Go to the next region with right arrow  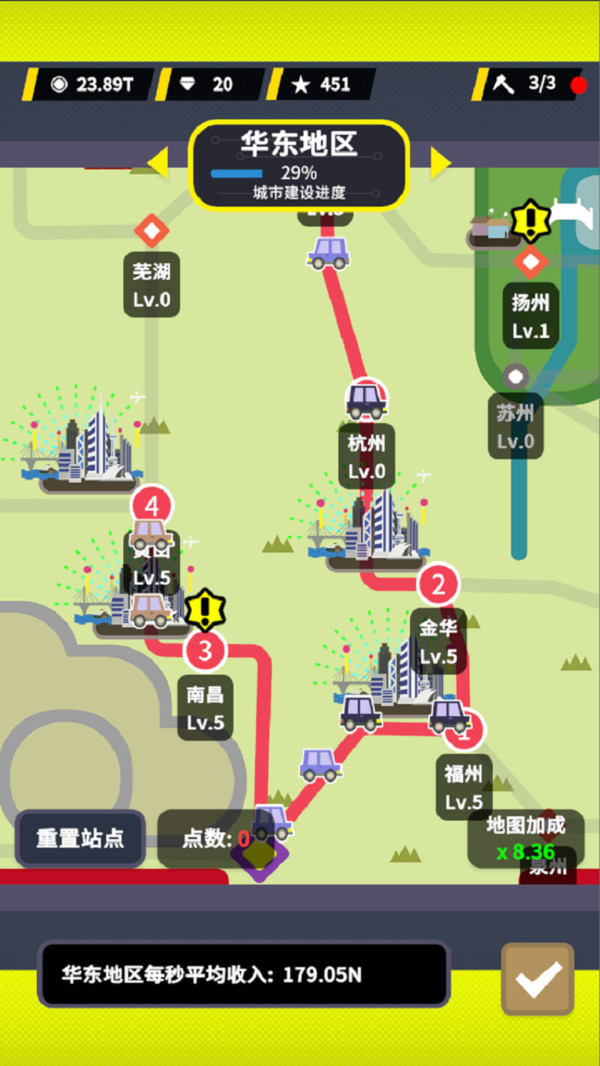[x=440, y=162]
